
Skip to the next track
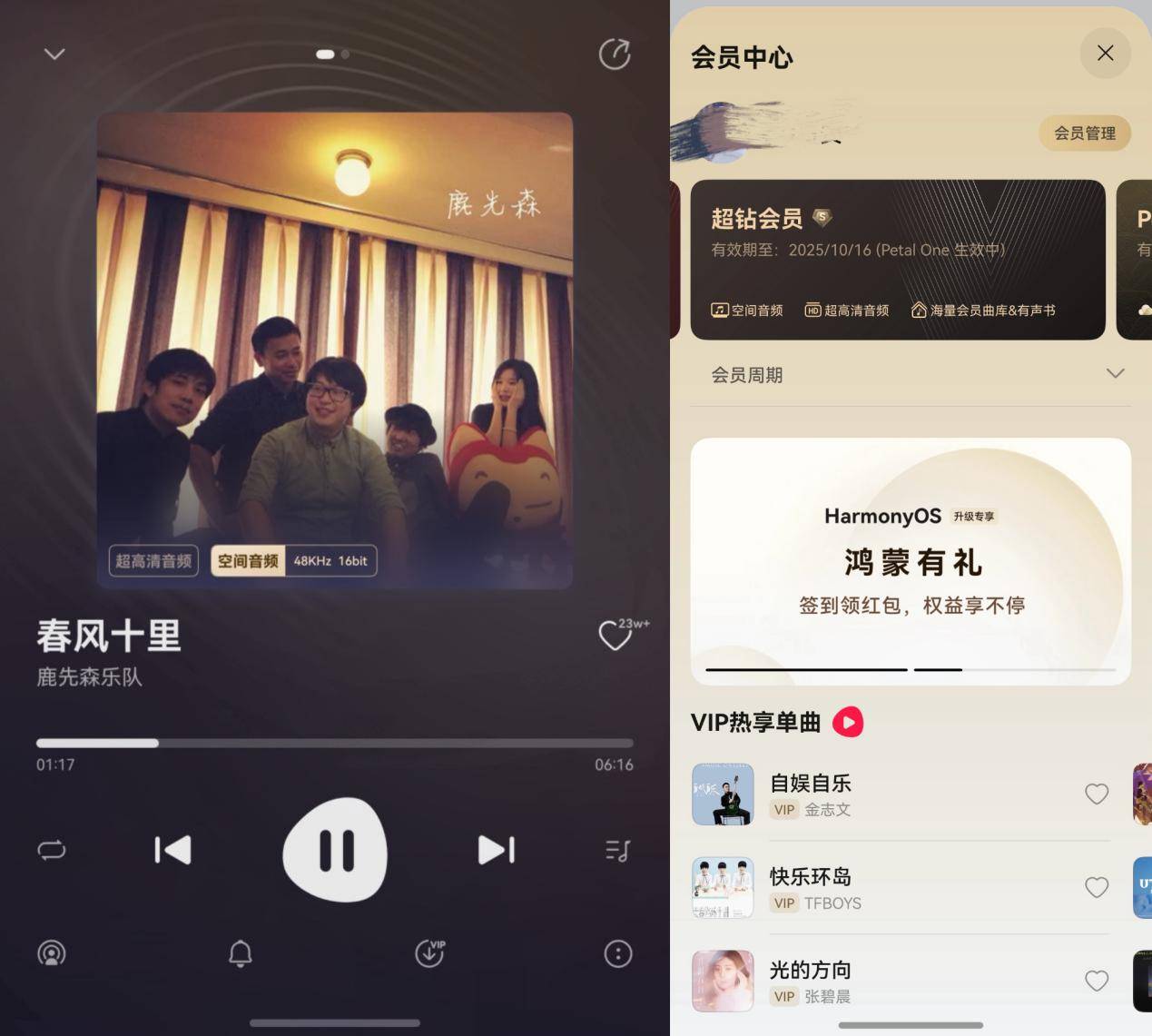point(496,850)
